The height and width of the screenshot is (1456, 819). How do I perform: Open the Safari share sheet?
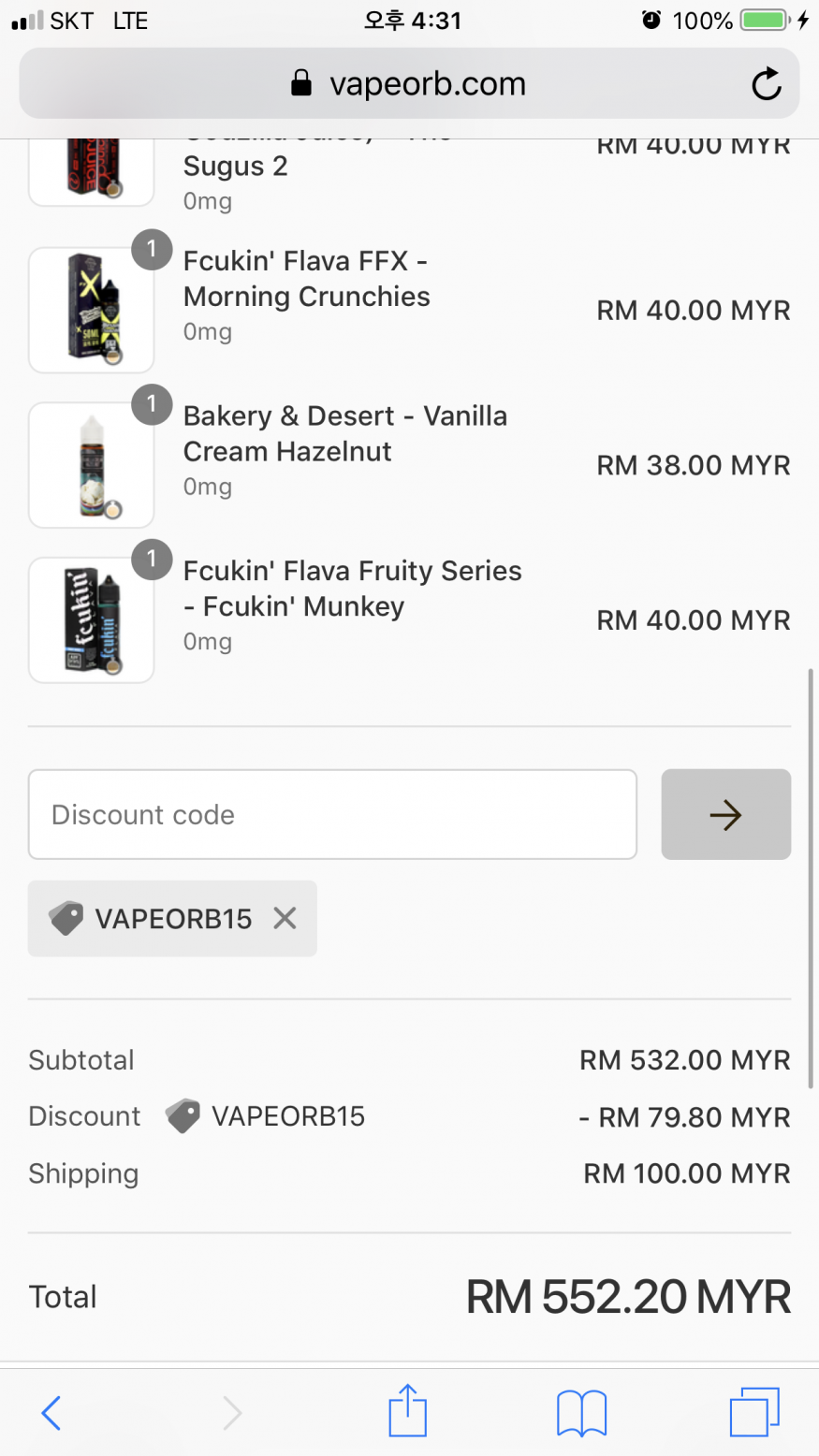pos(407,1411)
